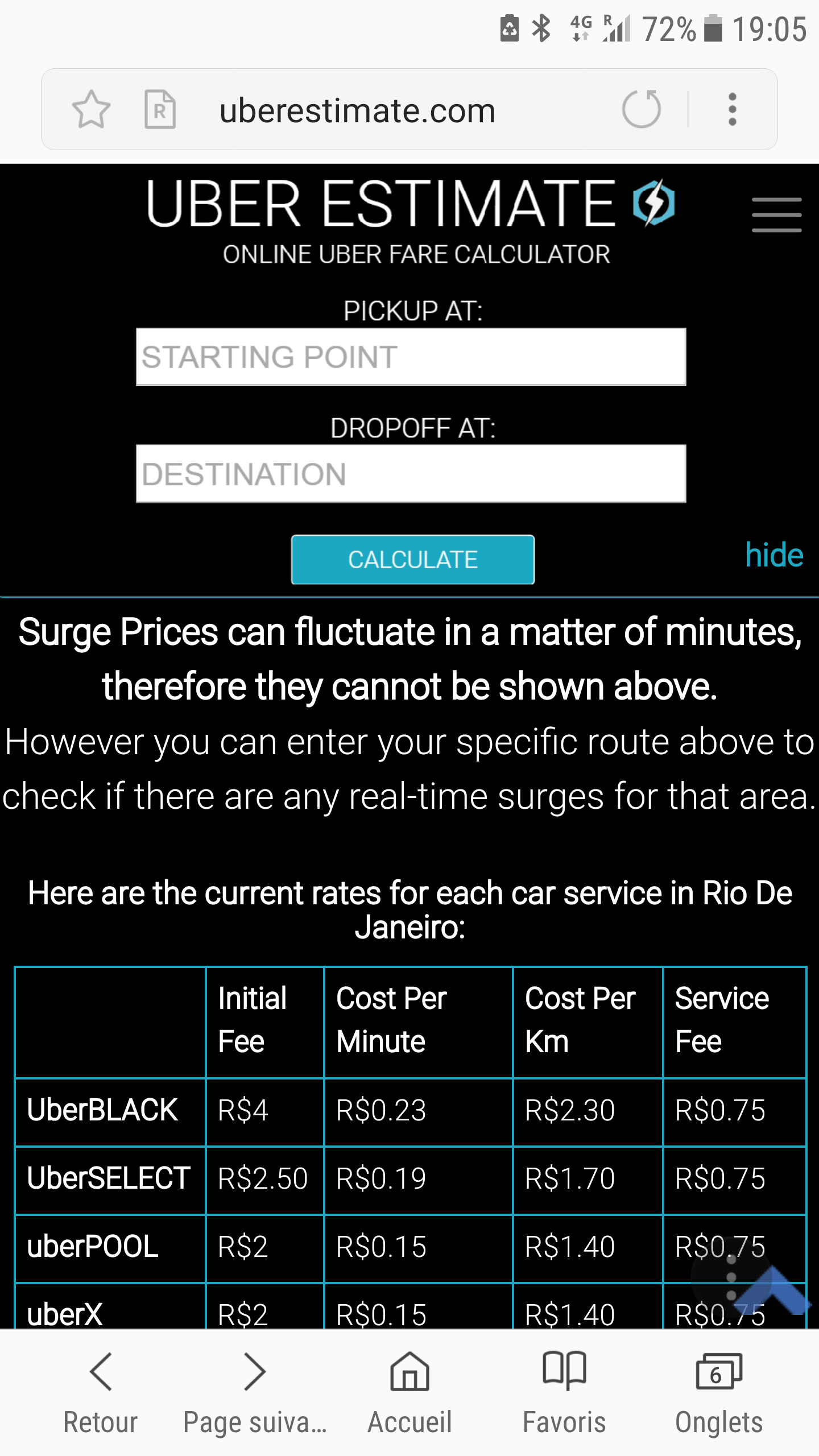Focus the Destination dropoff field
This screenshot has height=1456, width=819.
(411, 474)
